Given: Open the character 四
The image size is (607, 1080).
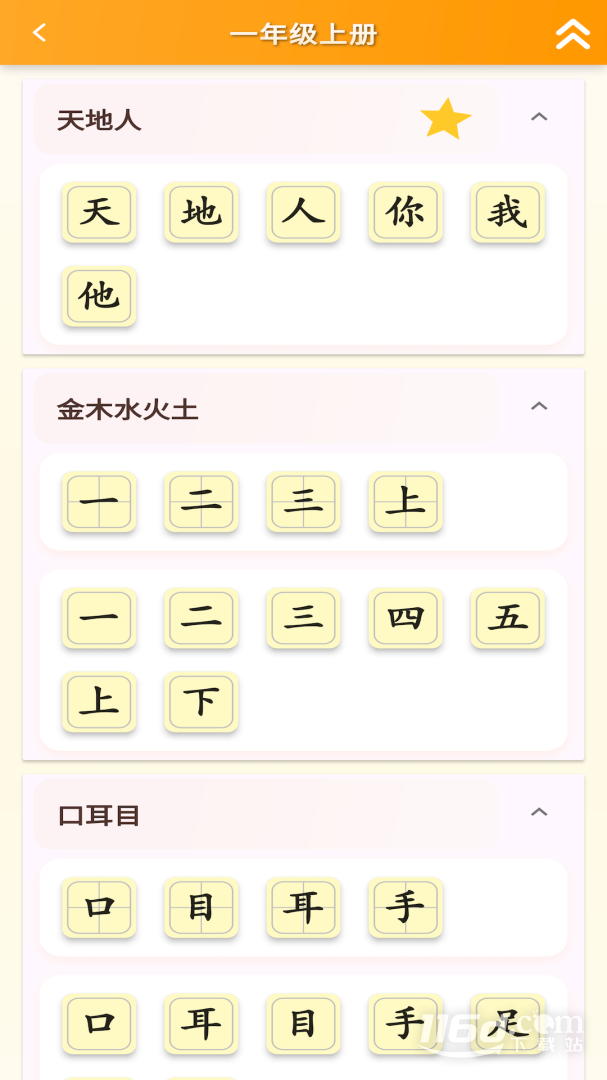Looking at the screenshot, I should (x=405, y=618).
